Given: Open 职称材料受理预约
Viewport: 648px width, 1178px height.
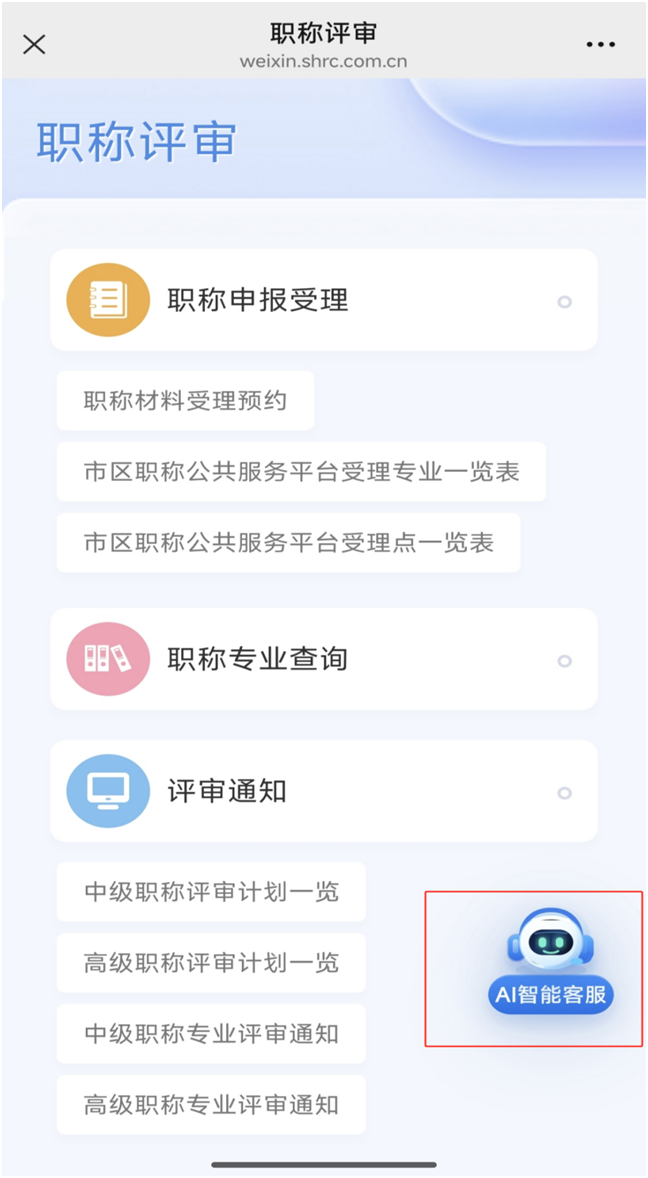Looking at the screenshot, I should coord(185,400).
